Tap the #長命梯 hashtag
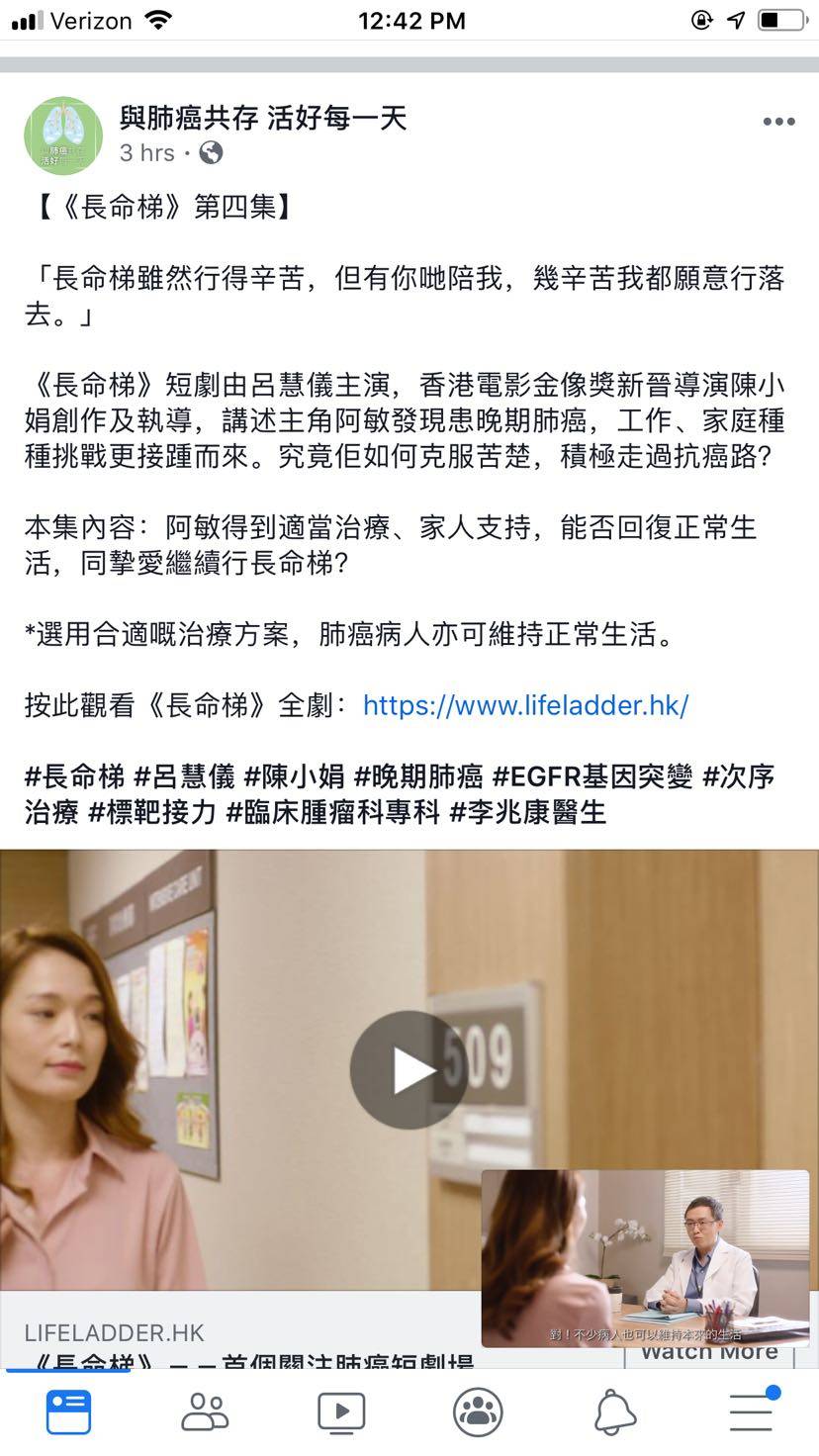The height and width of the screenshot is (1456, 819). (75, 777)
